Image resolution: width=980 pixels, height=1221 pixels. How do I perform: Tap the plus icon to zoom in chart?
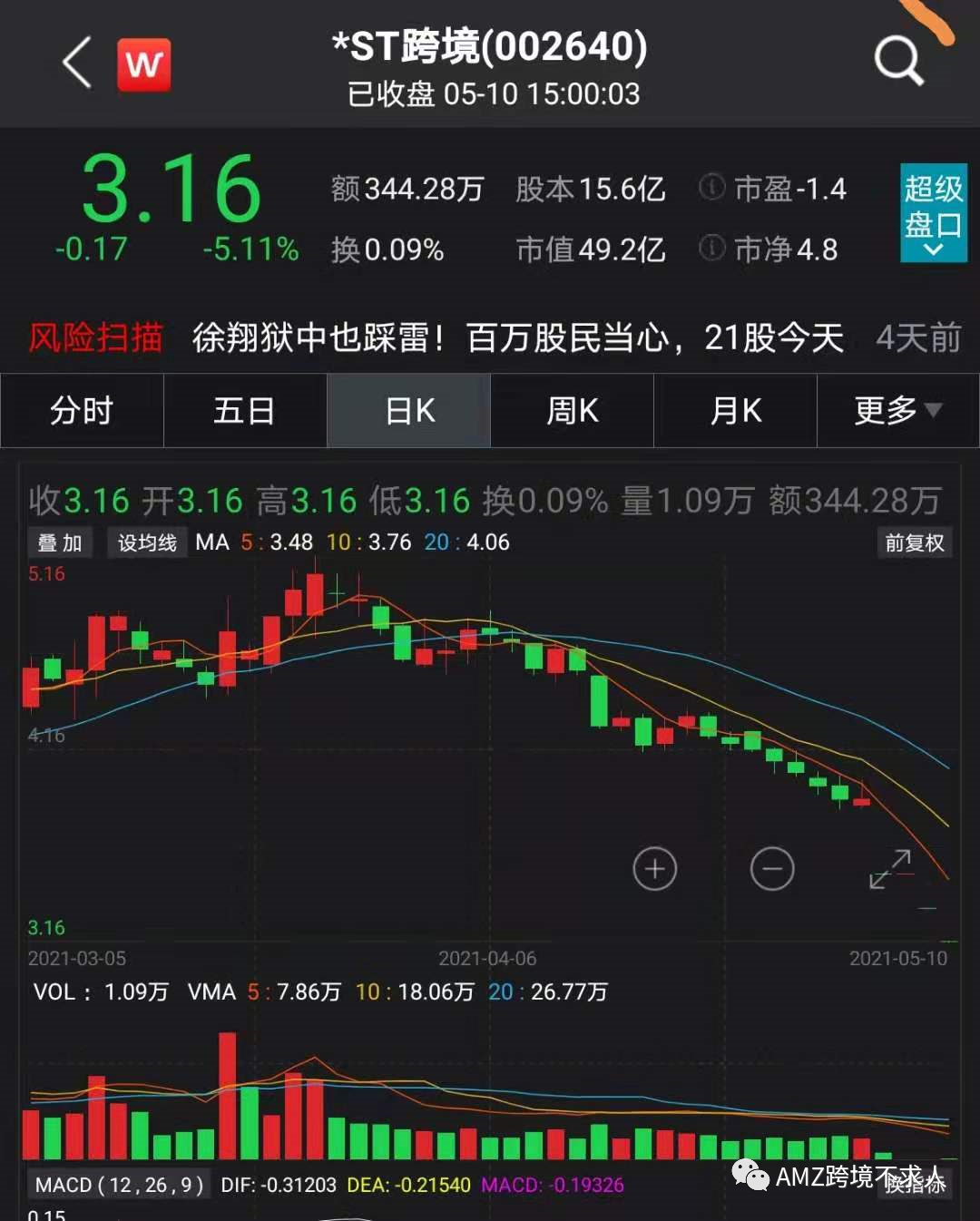coord(654,868)
